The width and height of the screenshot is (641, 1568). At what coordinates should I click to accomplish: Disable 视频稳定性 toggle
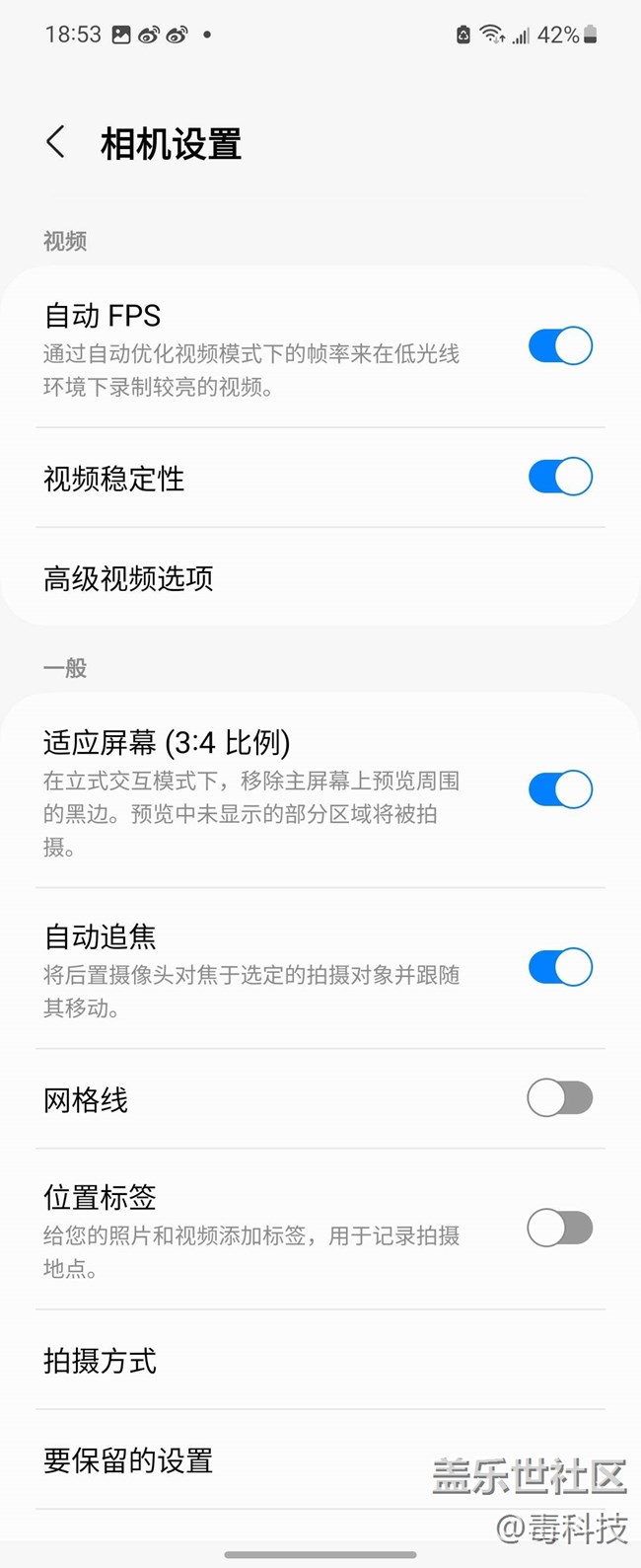pos(560,478)
